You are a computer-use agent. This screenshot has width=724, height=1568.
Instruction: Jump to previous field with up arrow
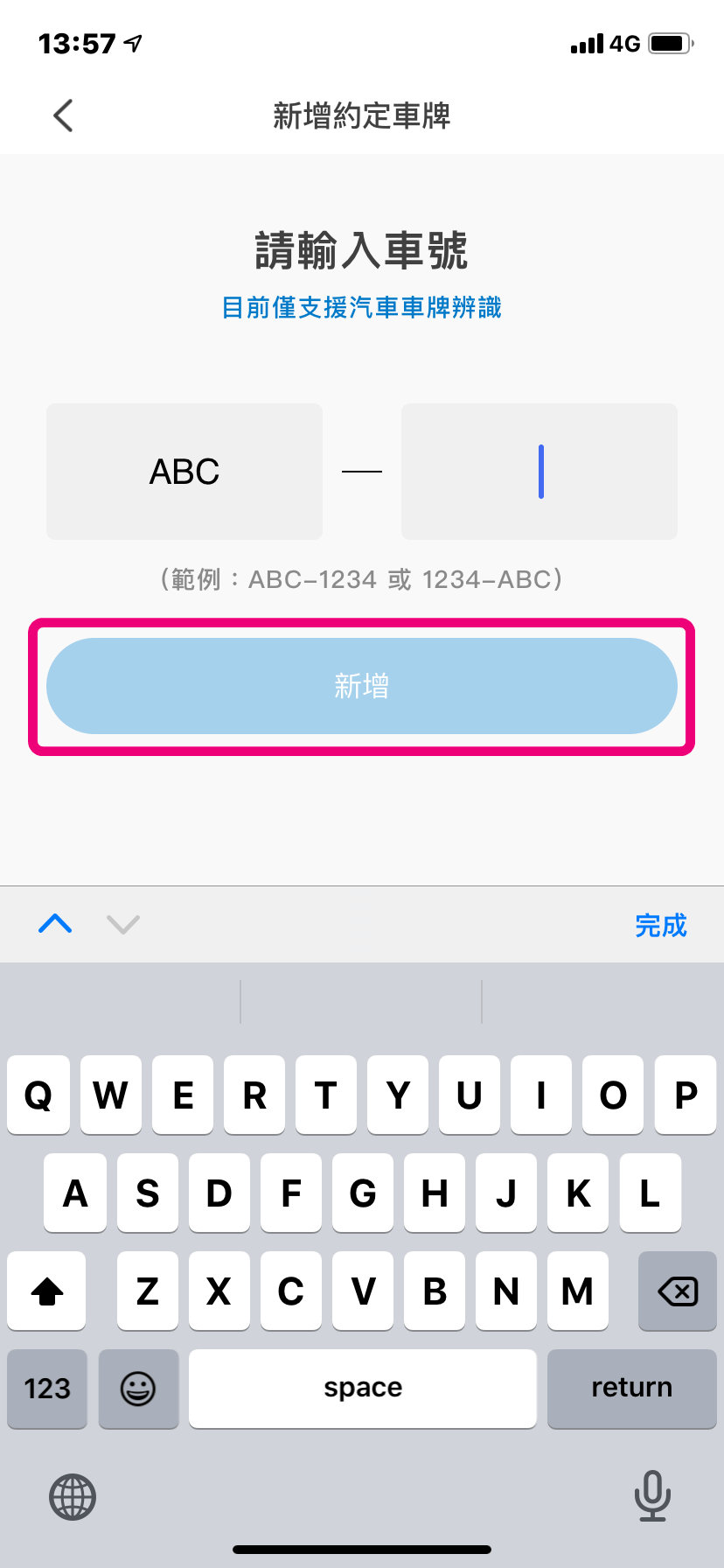click(55, 924)
